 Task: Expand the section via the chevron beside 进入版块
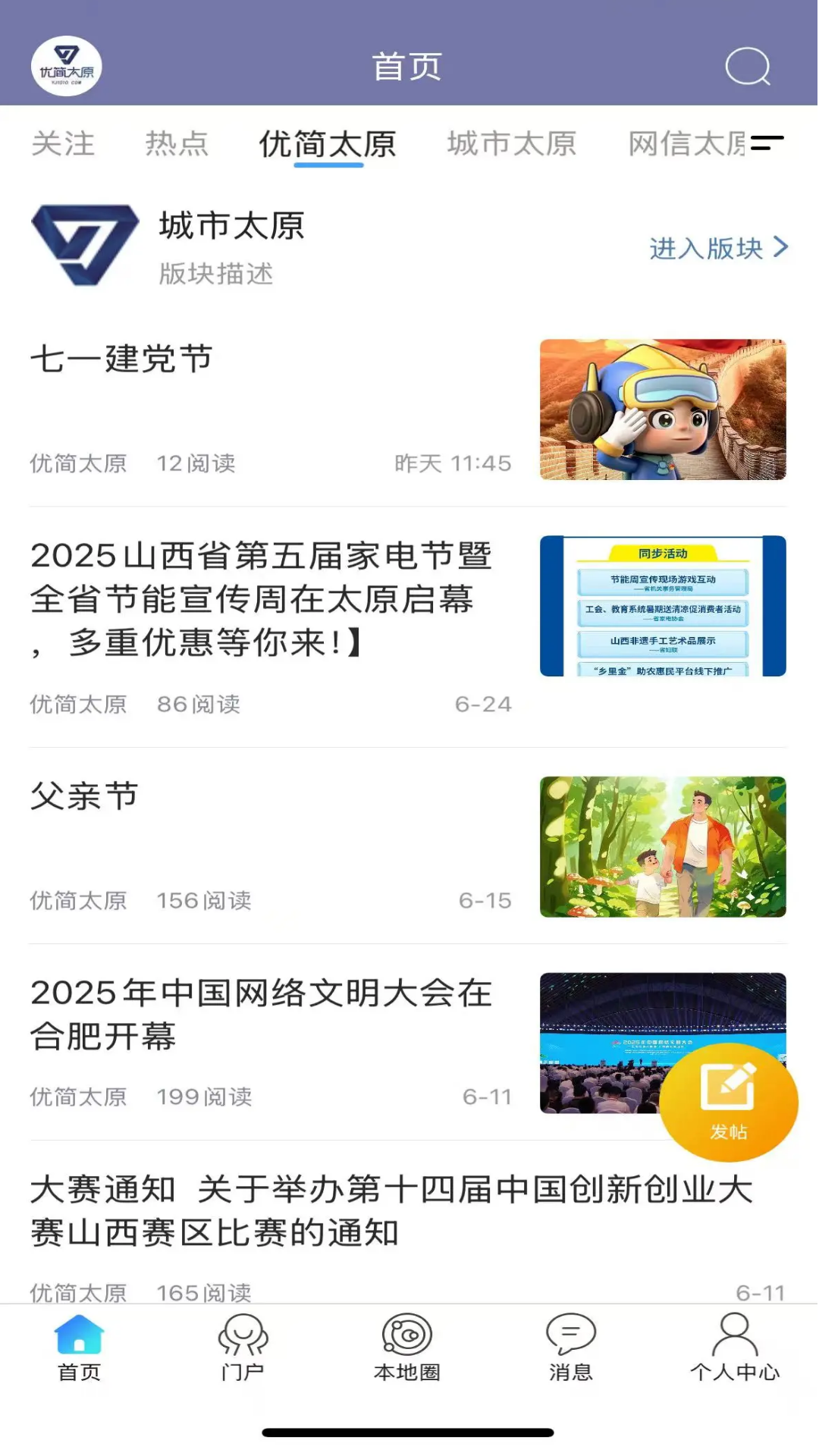[780, 246]
